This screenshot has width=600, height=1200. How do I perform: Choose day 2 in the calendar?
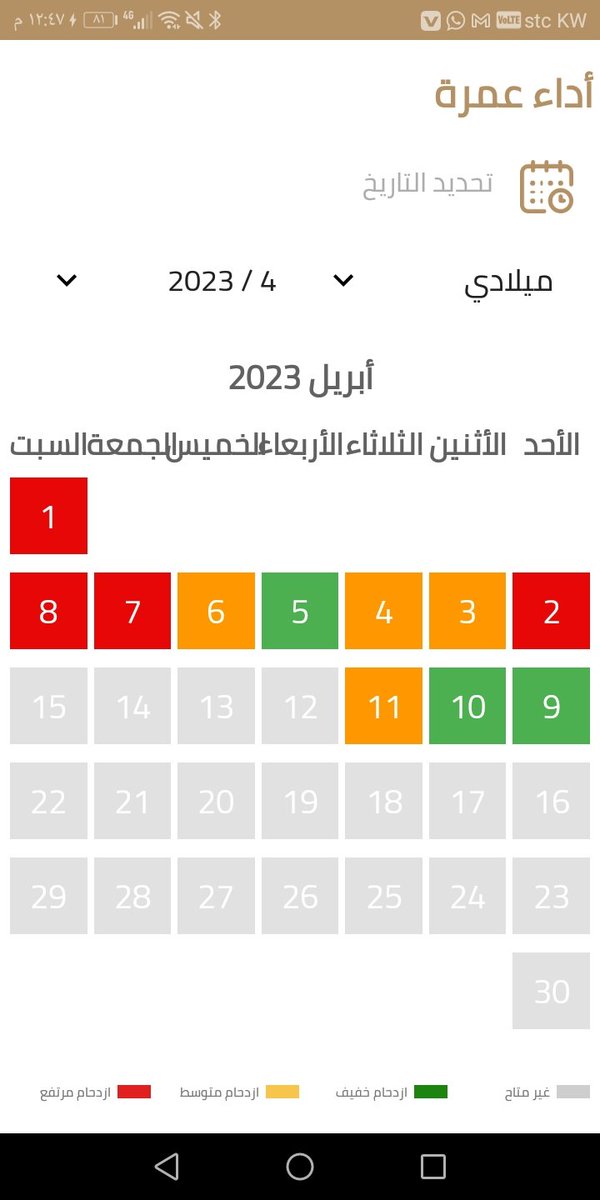tap(551, 611)
